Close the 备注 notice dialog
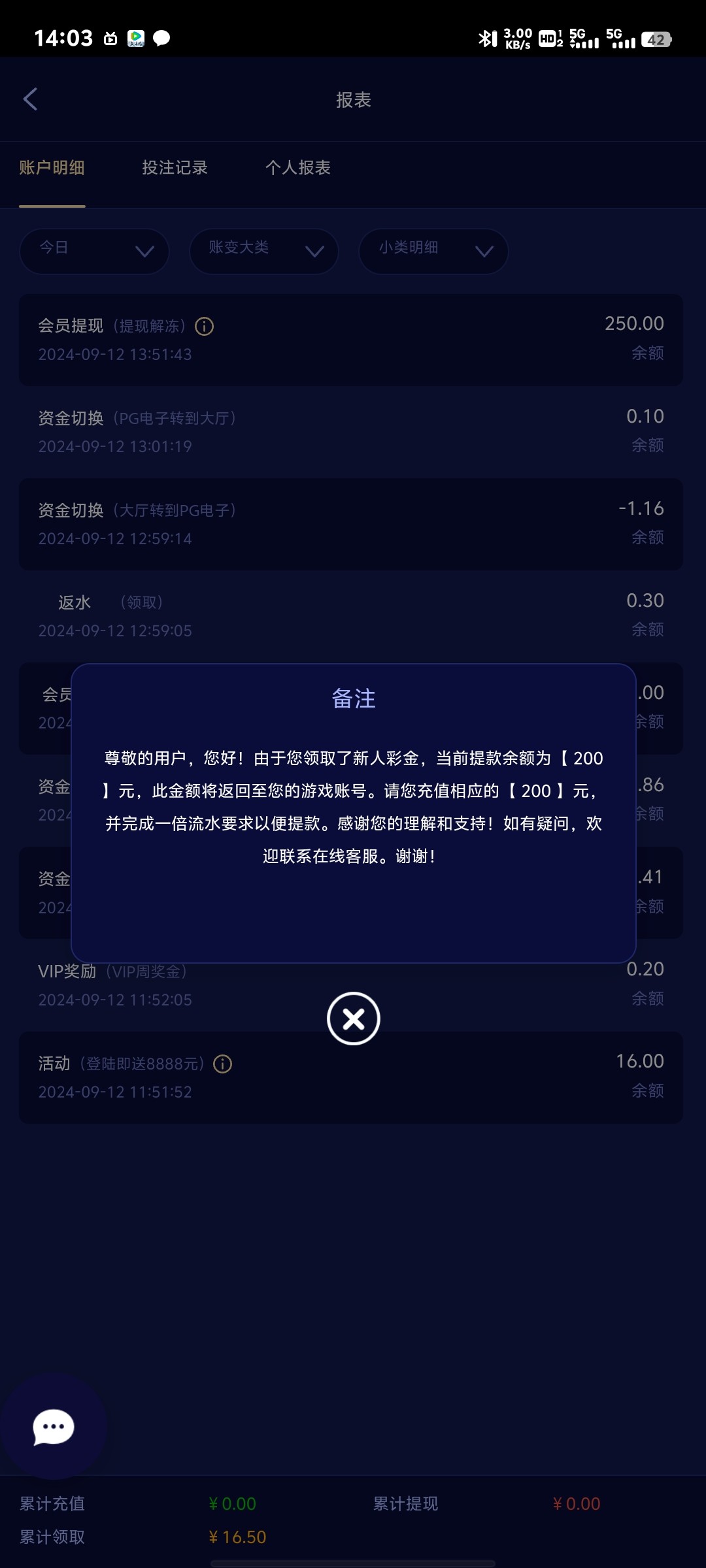This screenshot has width=706, height=1568. click(352, 1017)
